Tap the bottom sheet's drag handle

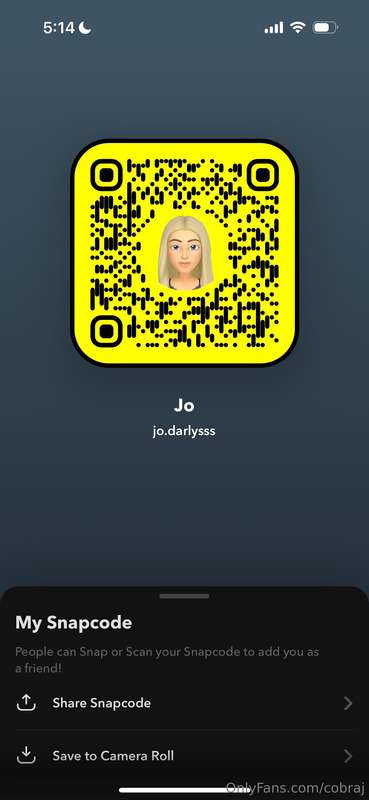coord(184,596)
